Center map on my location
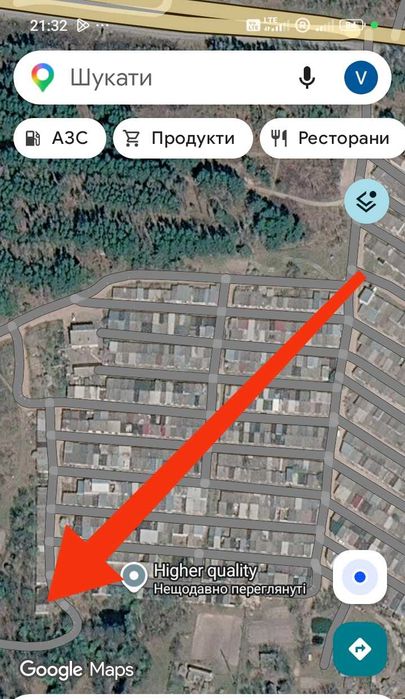Screen dimensions: 405x699 pyautogui.click(x=360, y=577)
